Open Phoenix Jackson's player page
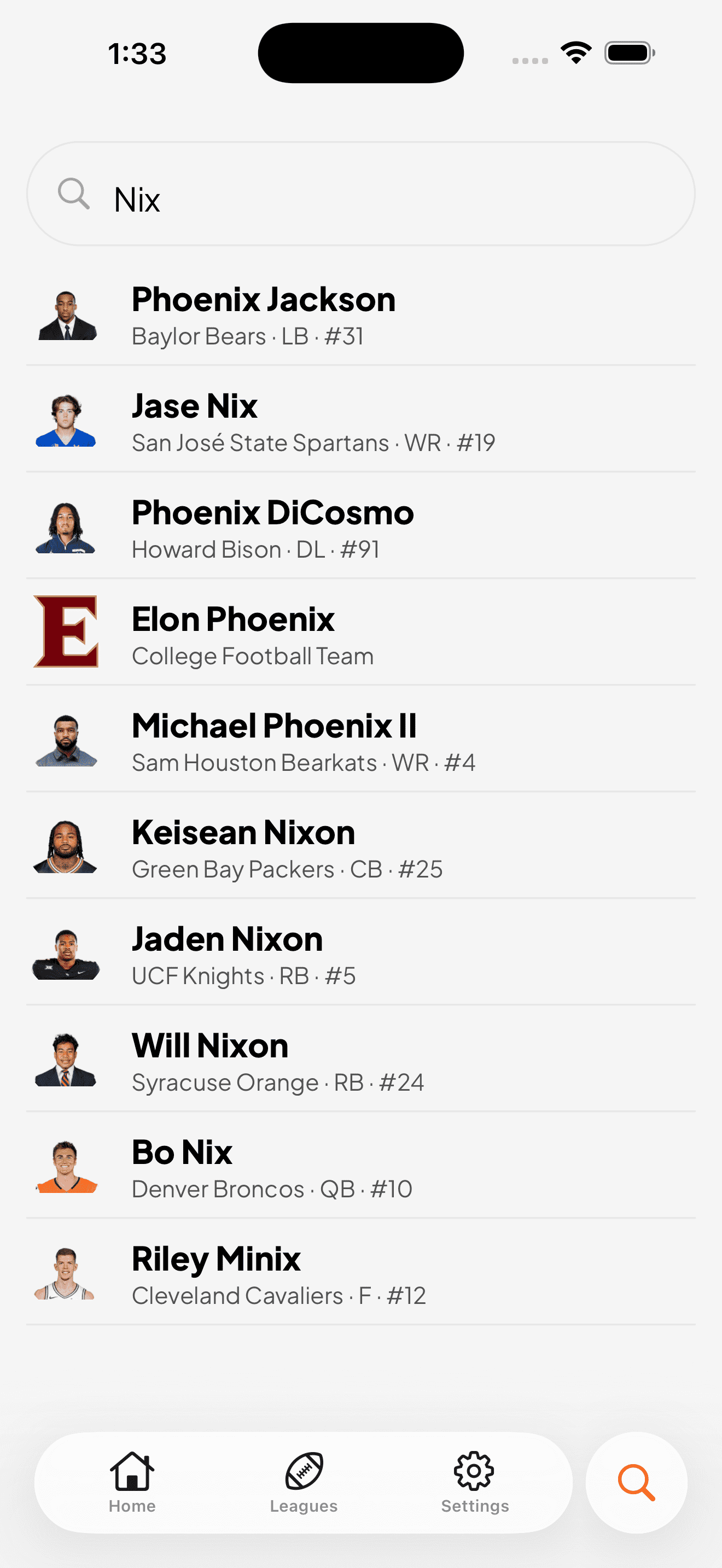The image size is (722, 1568). pyautogui.click(x=360, y=314)
